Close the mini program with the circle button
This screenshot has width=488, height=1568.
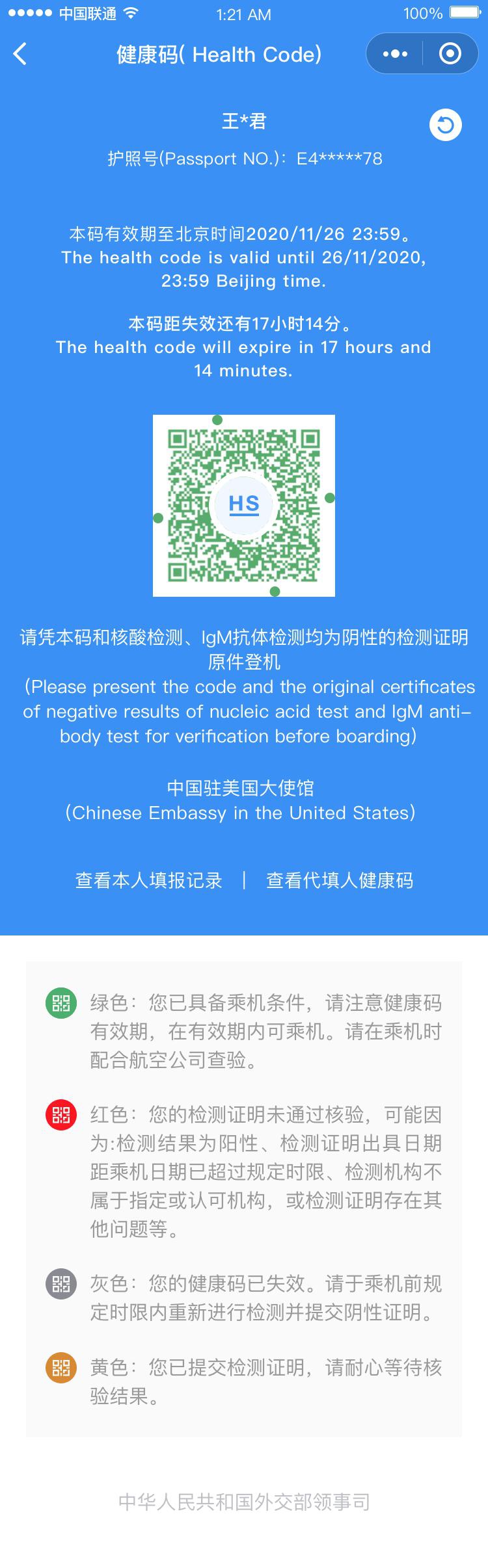click(450, 54)
